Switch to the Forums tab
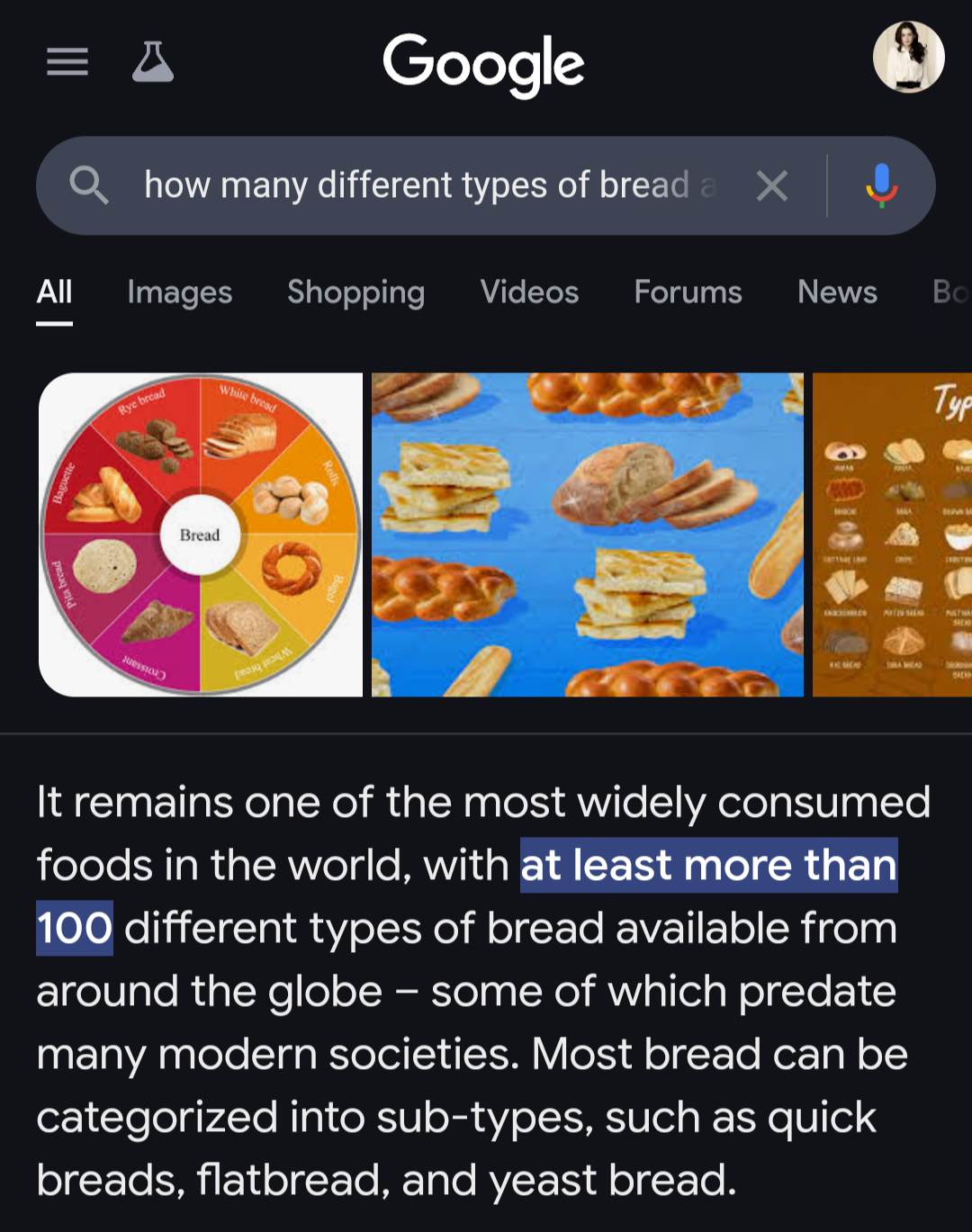The image size is (972, 1232). 688,292
